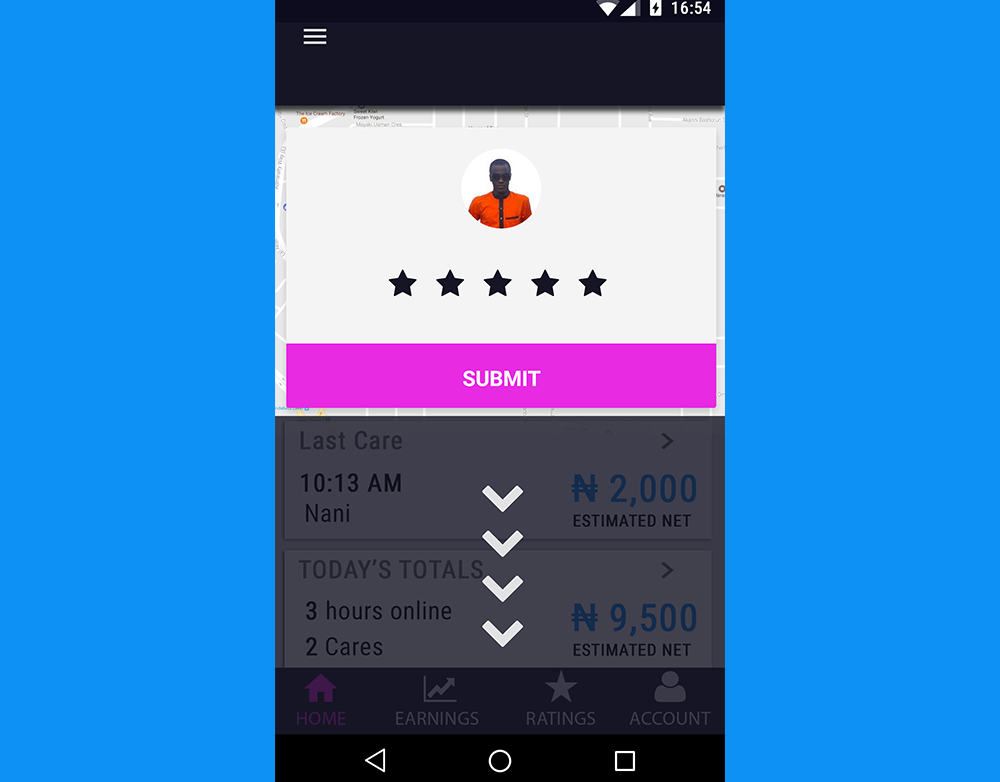This screenshot has width=1000, height=782.
Task: Give a five-star rating
Action: 593,284
